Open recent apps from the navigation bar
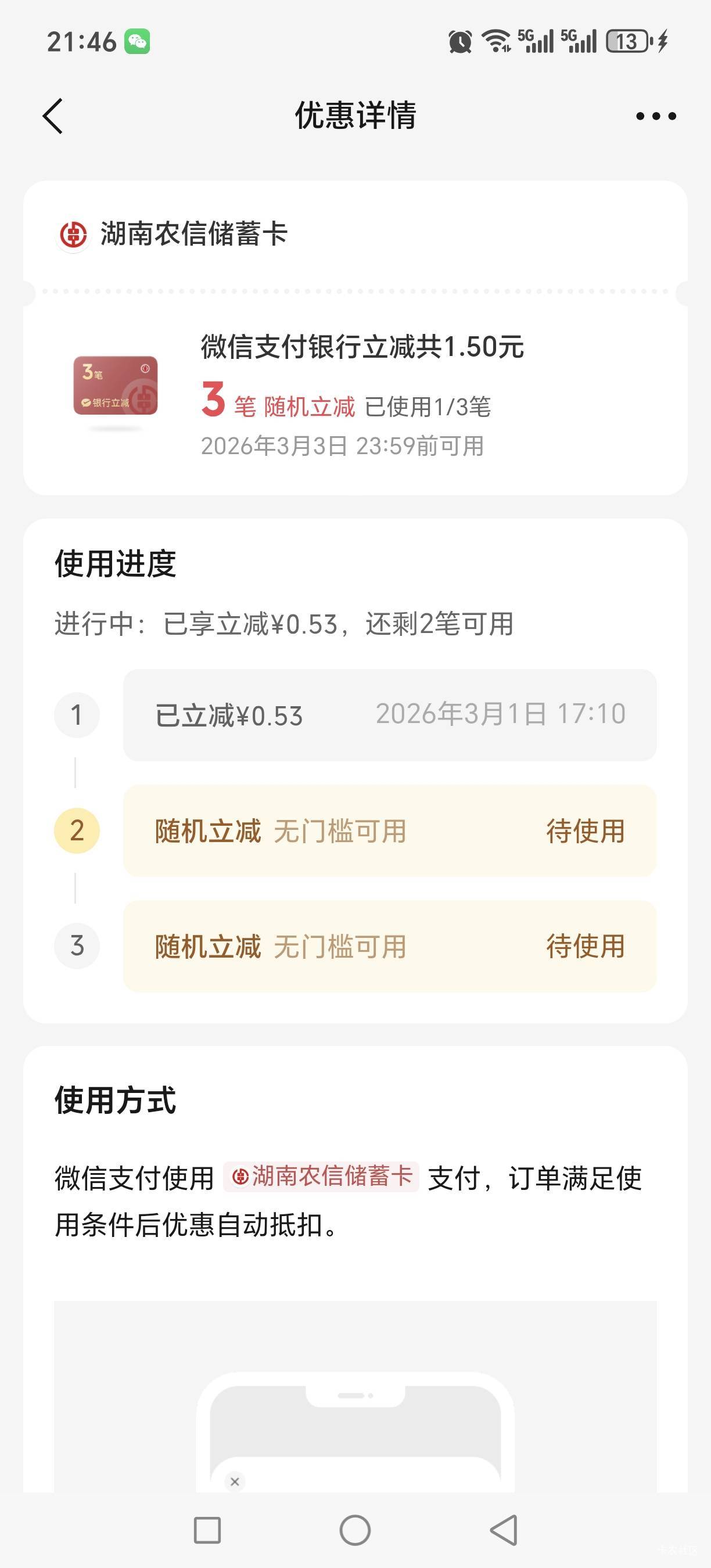Viewport: 711px width, 1568px height. point(207,1530)
